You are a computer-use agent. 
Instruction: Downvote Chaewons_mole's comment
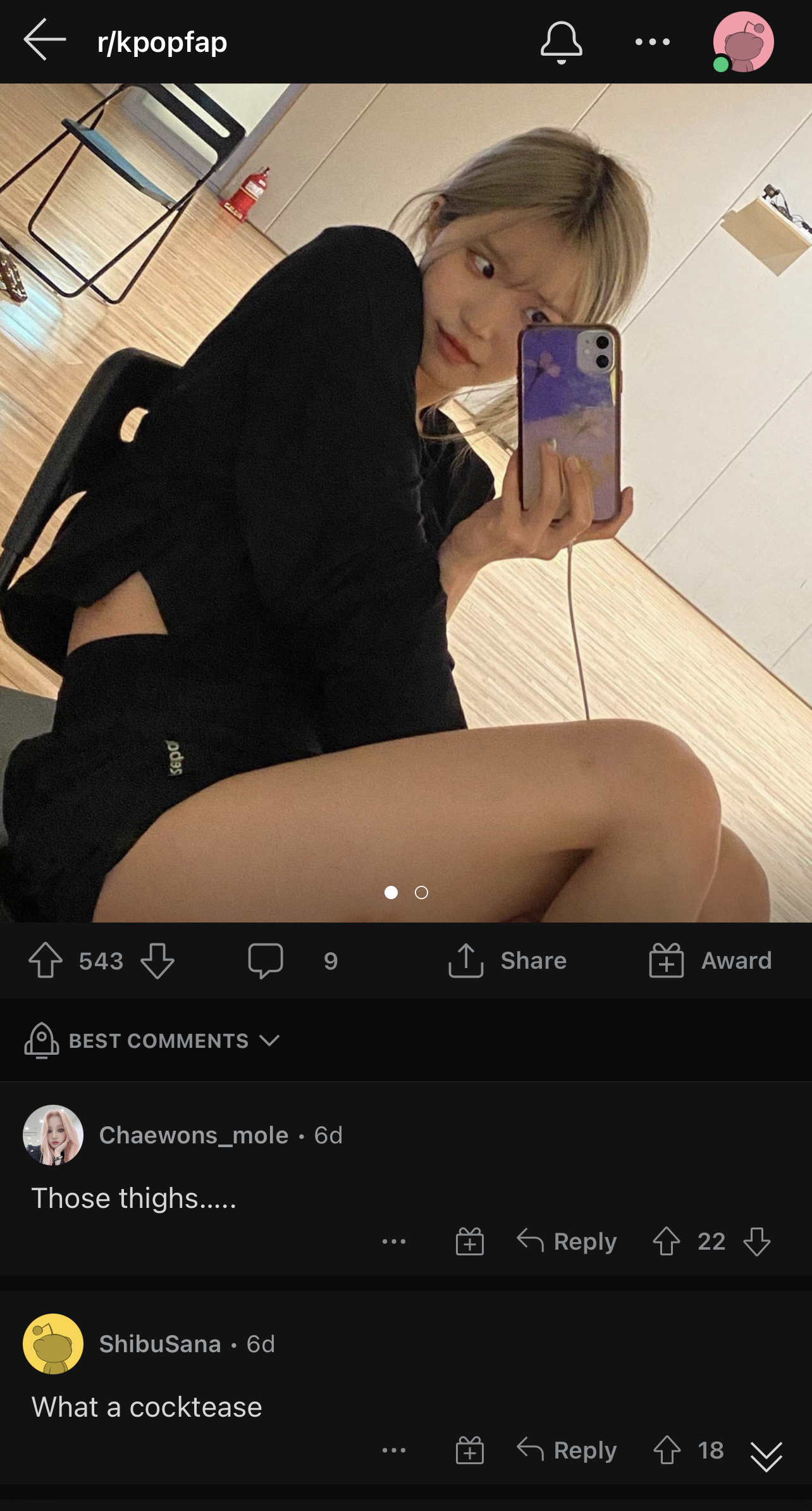[x=757, y=1241]
